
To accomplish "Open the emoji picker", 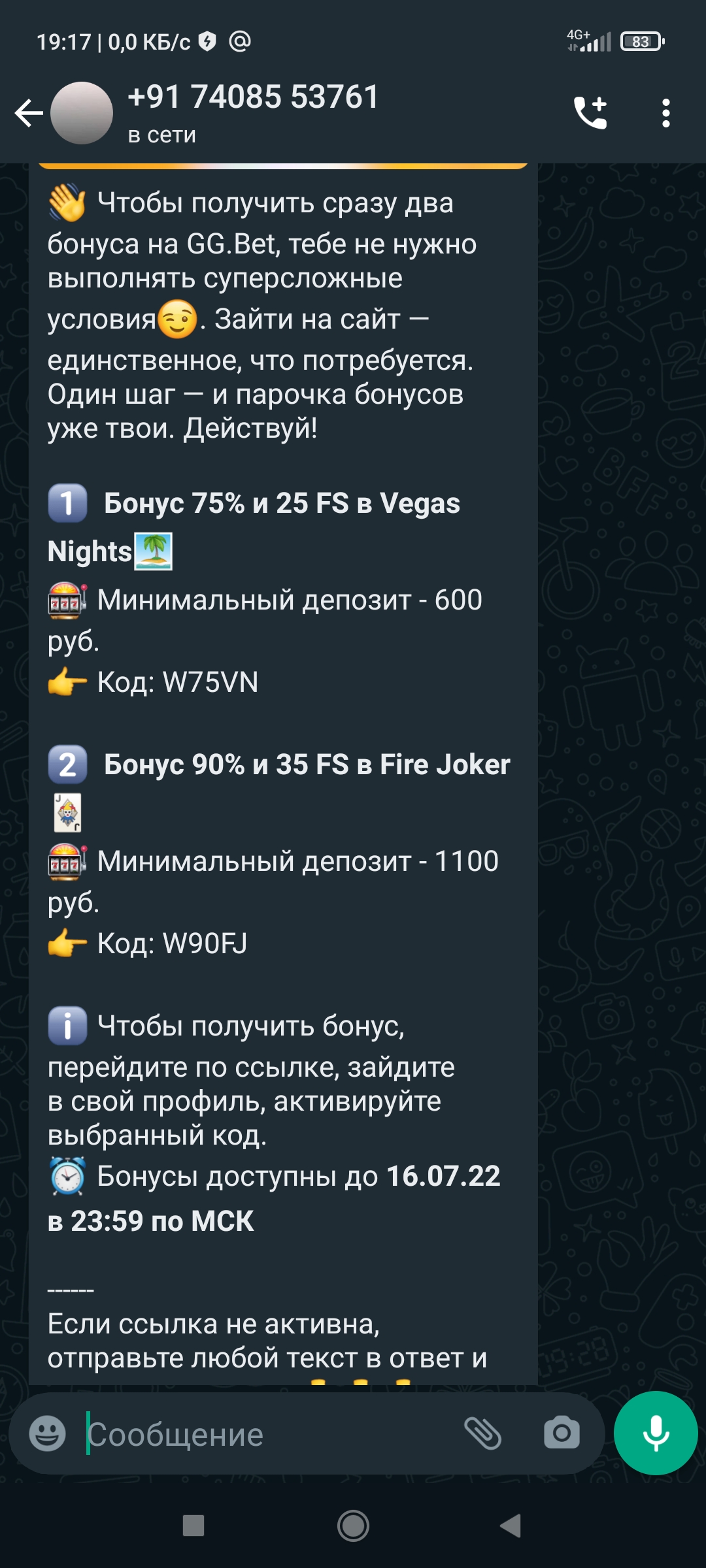I will [x=48, y=1433].
